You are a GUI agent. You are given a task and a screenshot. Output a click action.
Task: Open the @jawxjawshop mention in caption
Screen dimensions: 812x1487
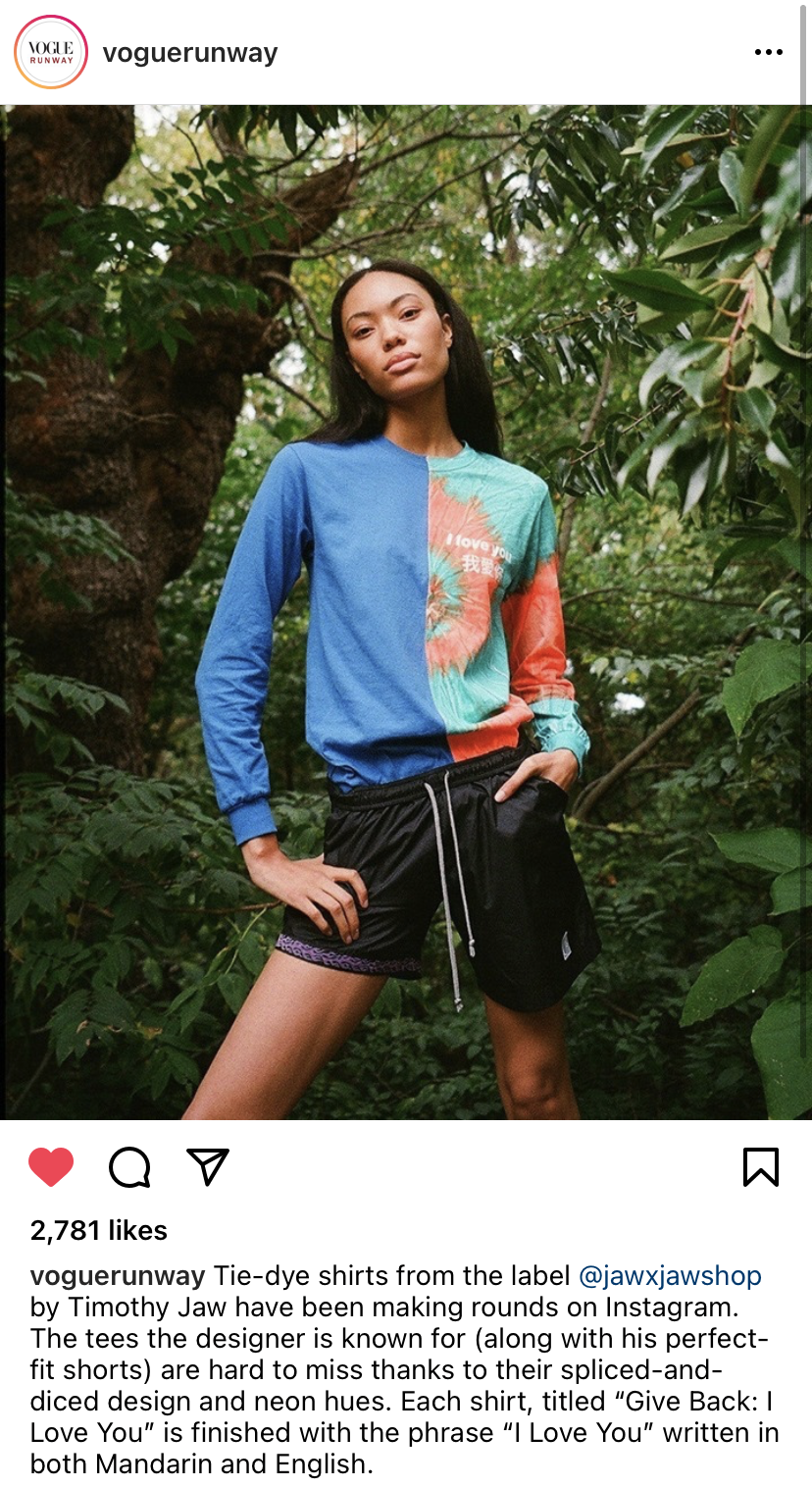pos(670,1276)
